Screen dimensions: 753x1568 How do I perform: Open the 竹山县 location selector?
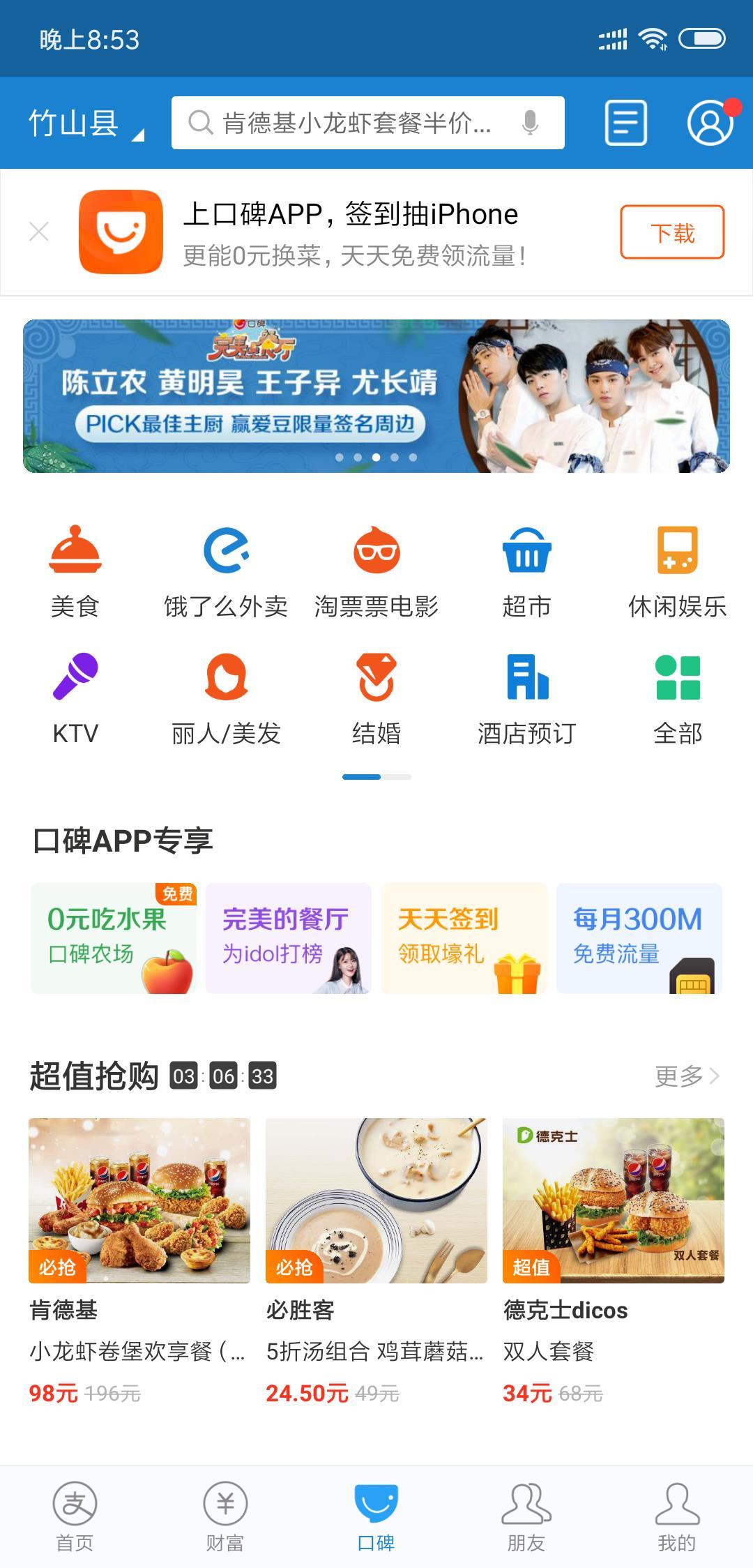click(86, 123)
